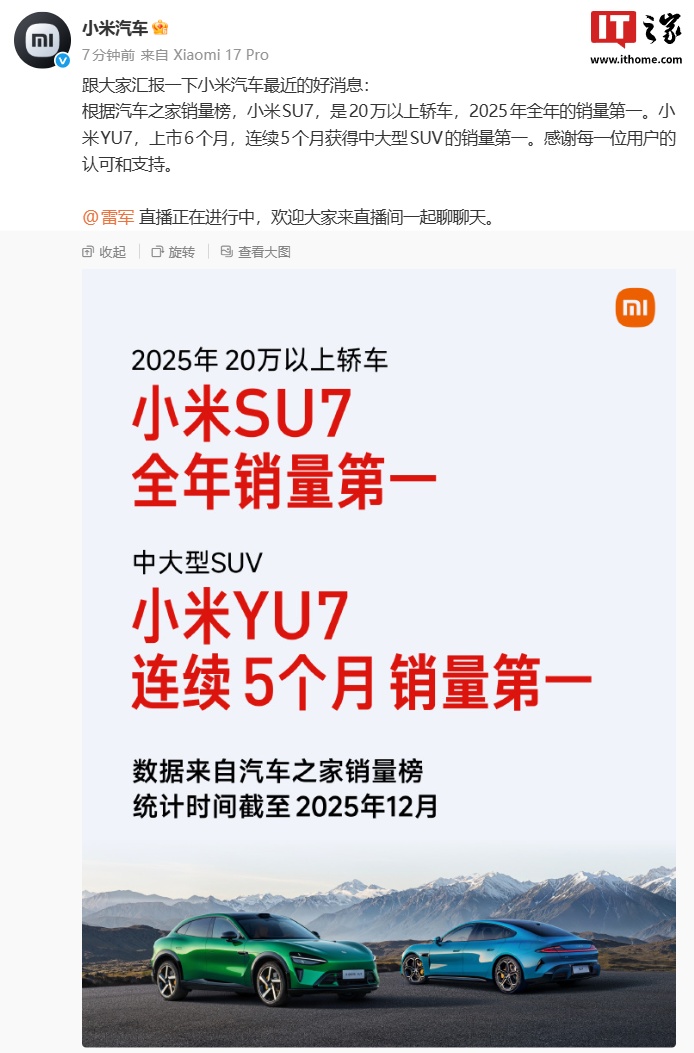The height and width of the screenshot is (1053, 694).
Task: View the full-size image via 查看大图
Action: point(256,252)
